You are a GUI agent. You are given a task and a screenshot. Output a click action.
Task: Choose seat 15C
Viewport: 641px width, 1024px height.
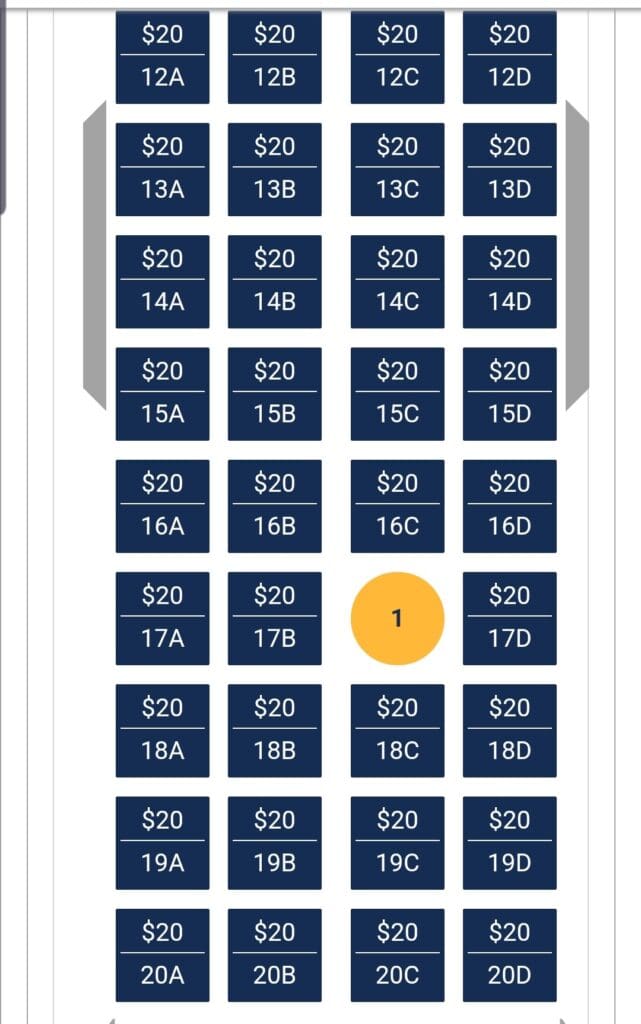[x=397, y=393]
